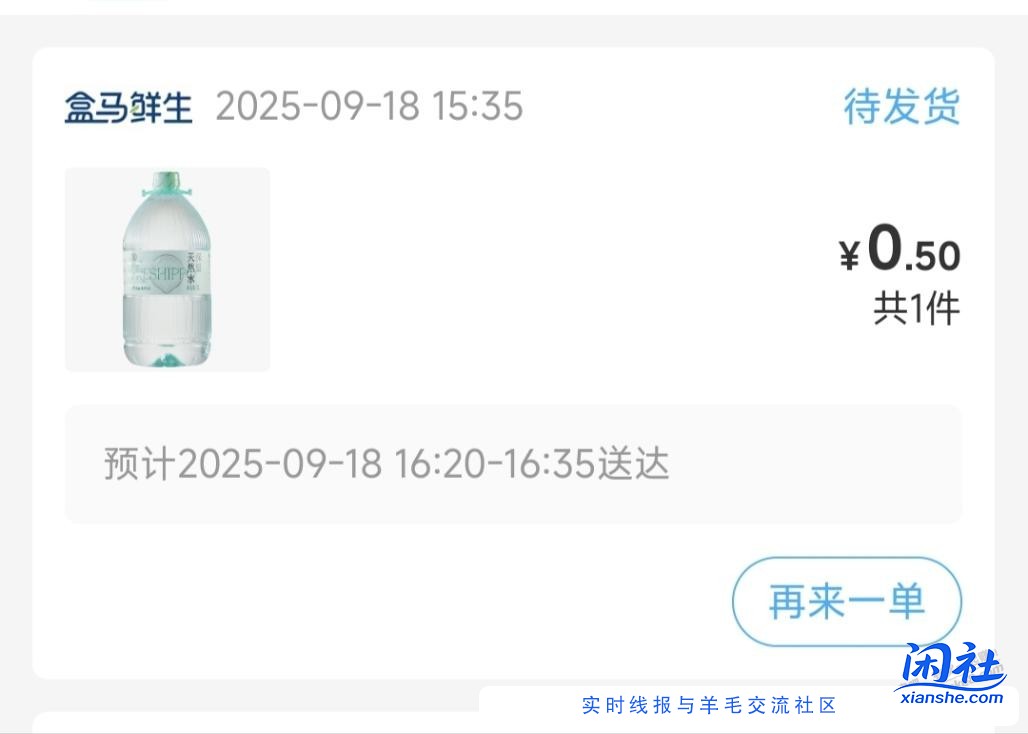Viewport: 1028px width, 734px height.
Task: Open the water bottle product thumbnail
Action: pyautogui.click(x=167, y=269)
